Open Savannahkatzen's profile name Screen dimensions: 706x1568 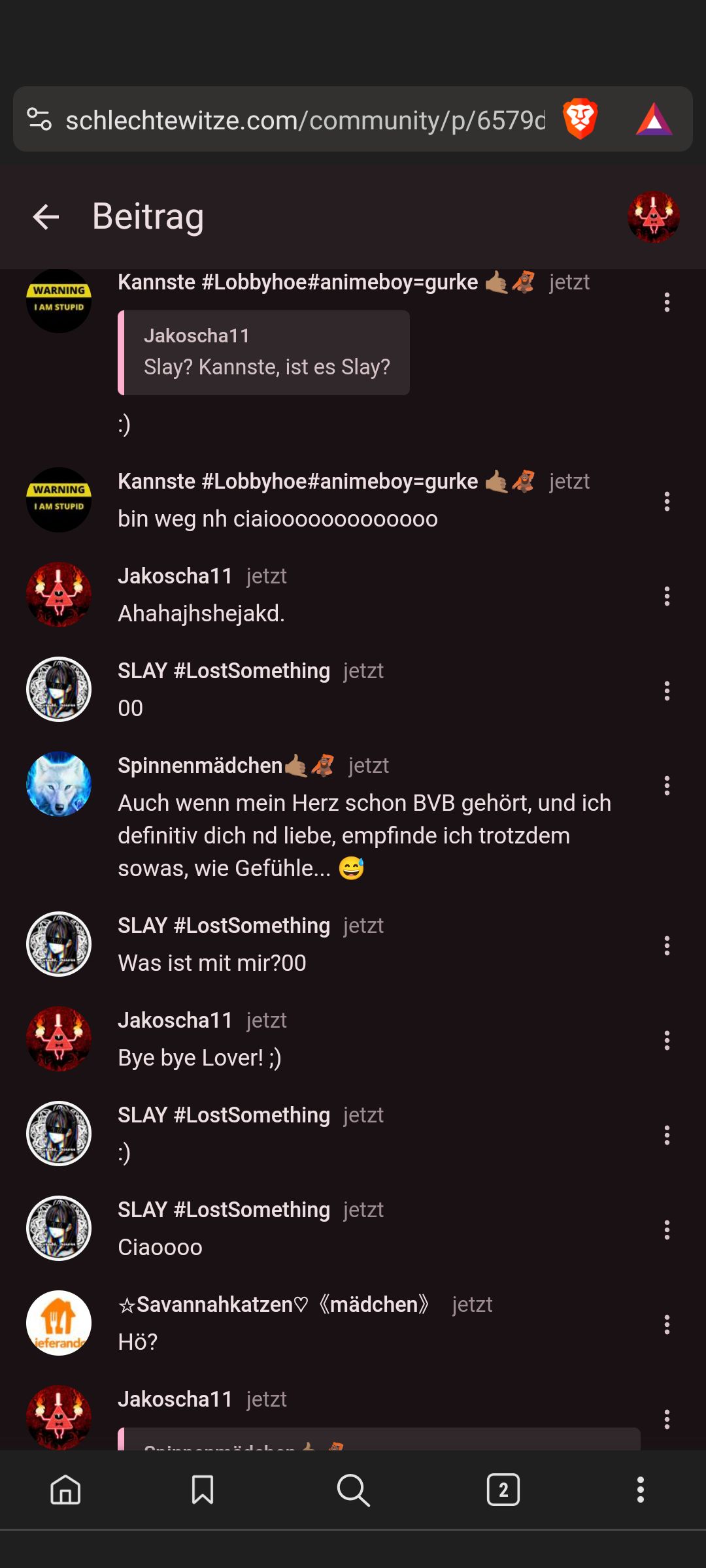coord(275,1305)
